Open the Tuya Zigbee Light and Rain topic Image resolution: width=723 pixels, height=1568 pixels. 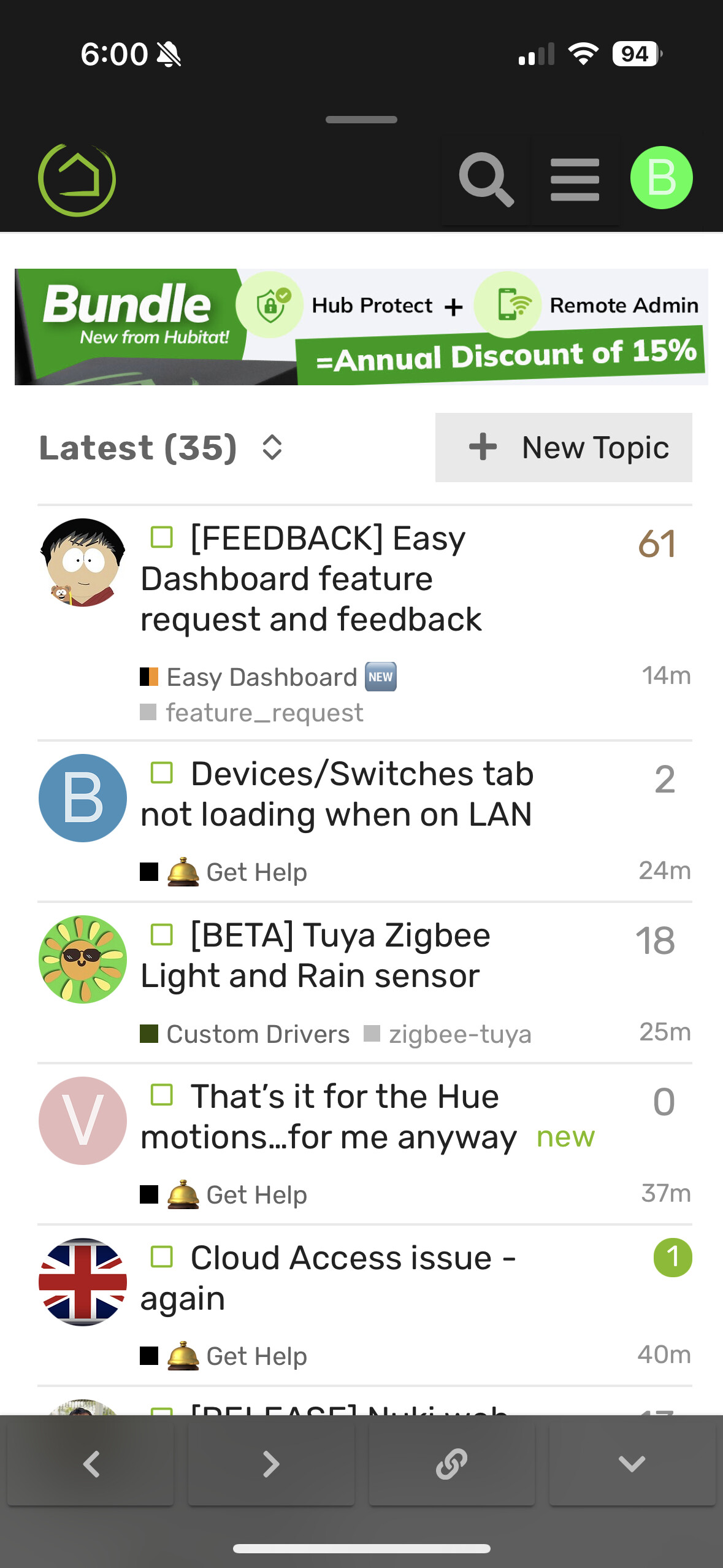[x=316, y=955]
